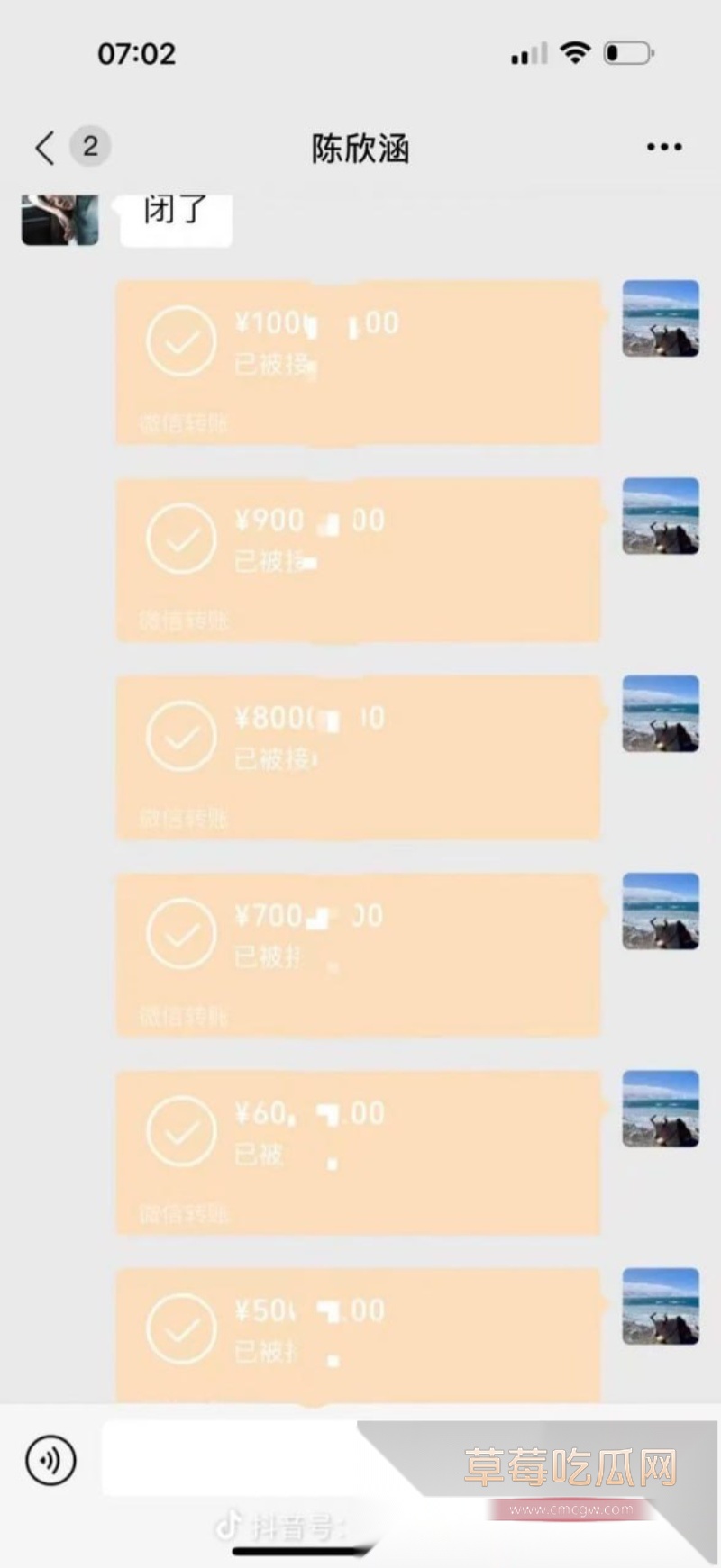Open the transfer starting with ¥700
Image resolution: width=721 pixels, height=1568 pixels.
[x=358, y=955]
